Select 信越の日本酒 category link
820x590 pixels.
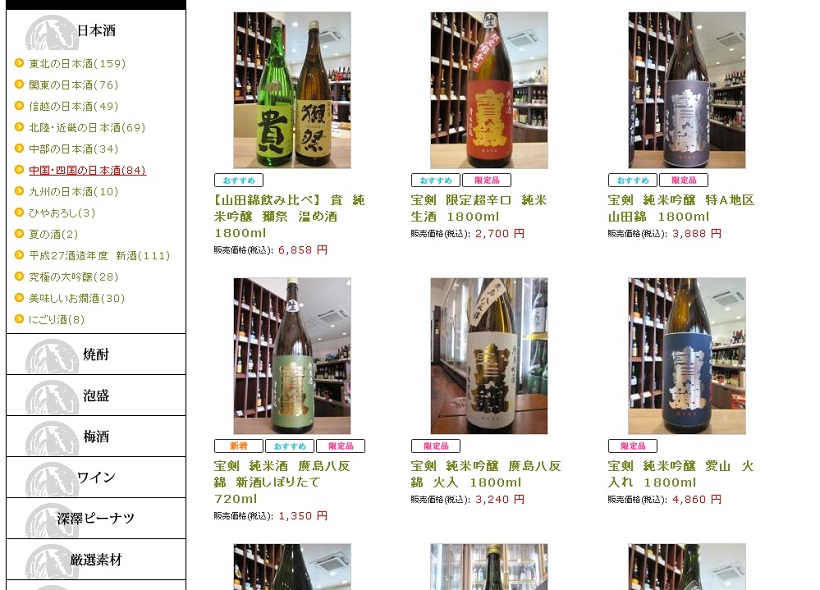click(73, 106)
